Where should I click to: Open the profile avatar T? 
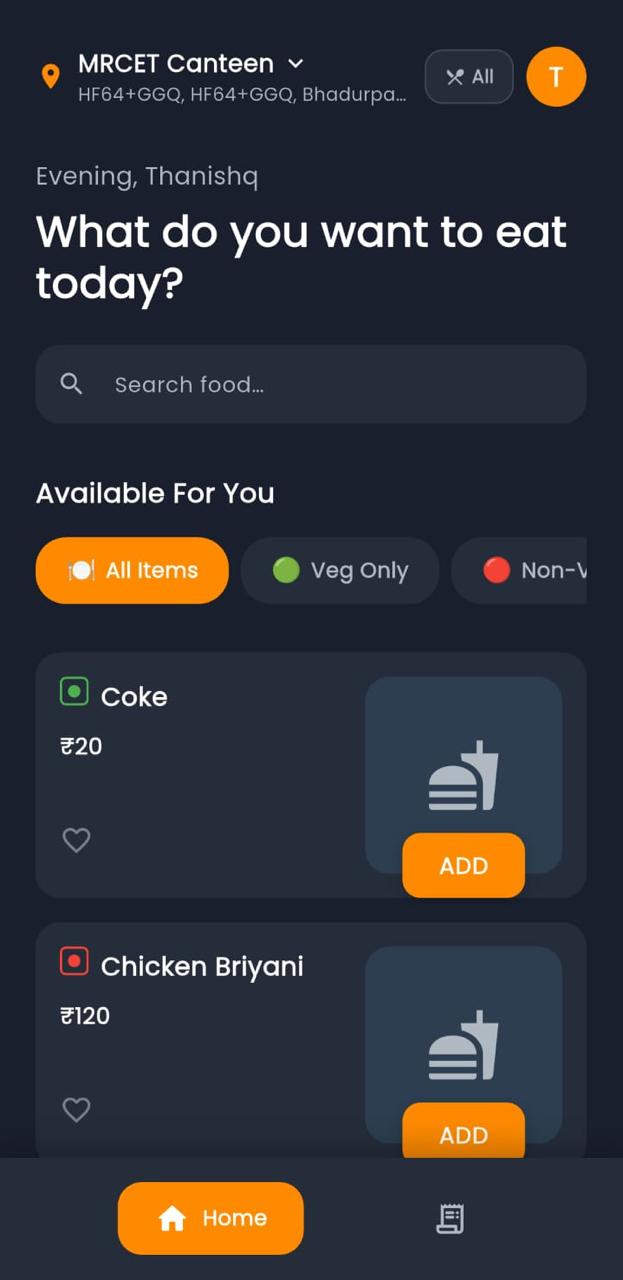pos(556,77)
